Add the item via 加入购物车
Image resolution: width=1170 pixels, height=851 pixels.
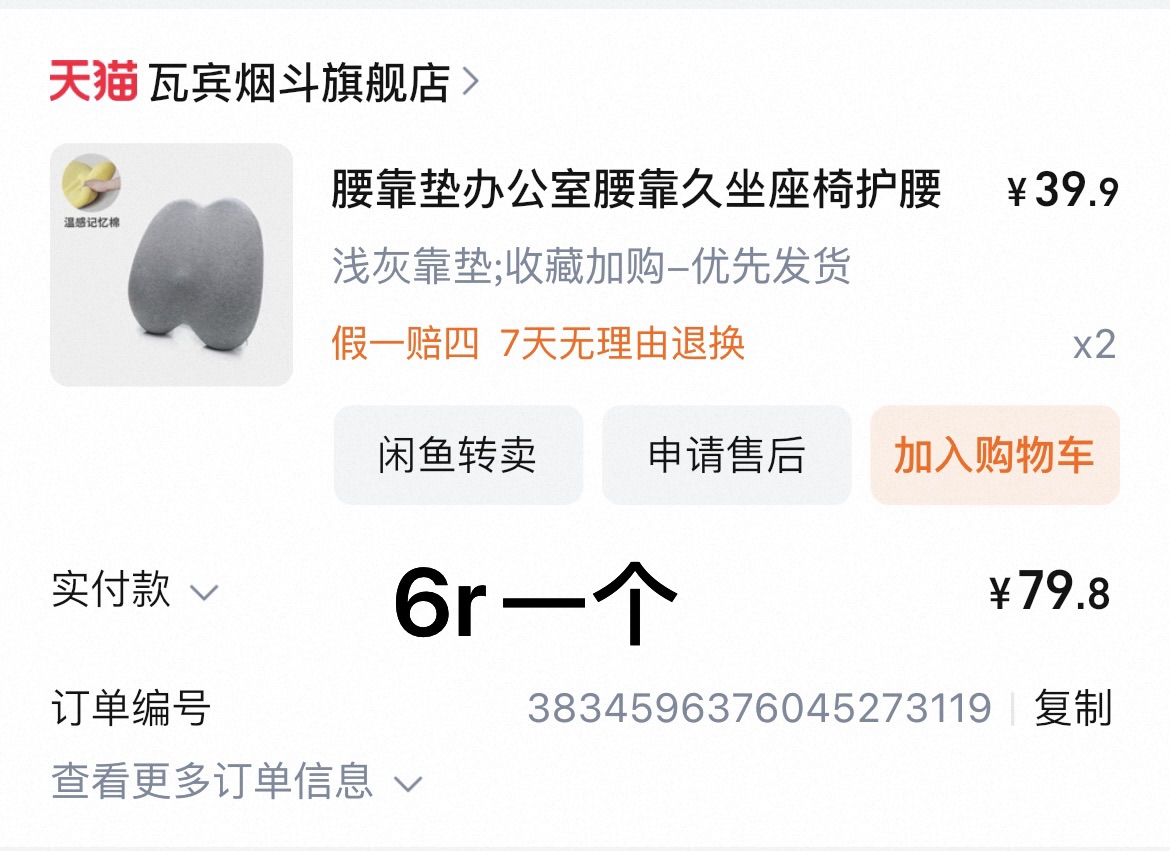pyautogui.click(x=994, y=455)
